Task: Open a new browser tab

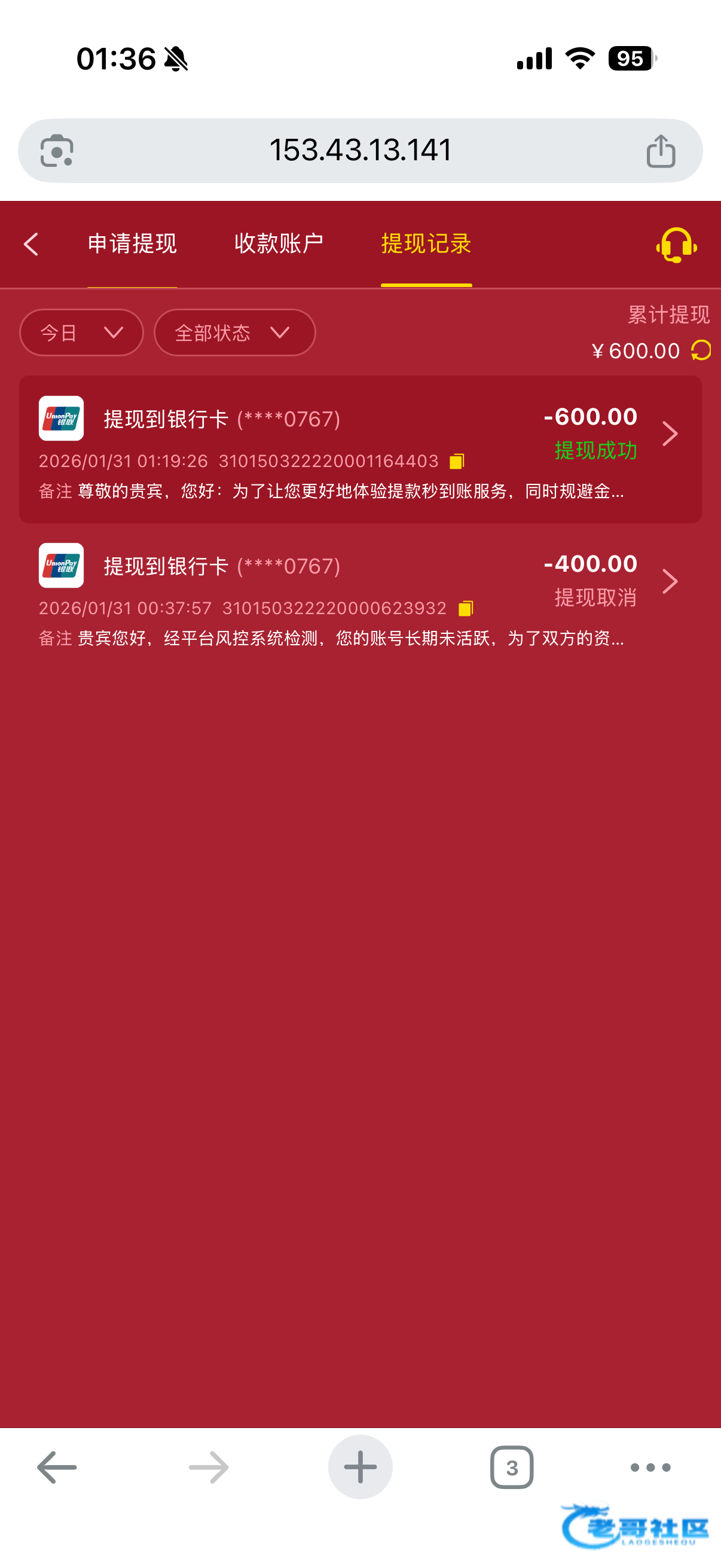Action: tap(360, 1467)
